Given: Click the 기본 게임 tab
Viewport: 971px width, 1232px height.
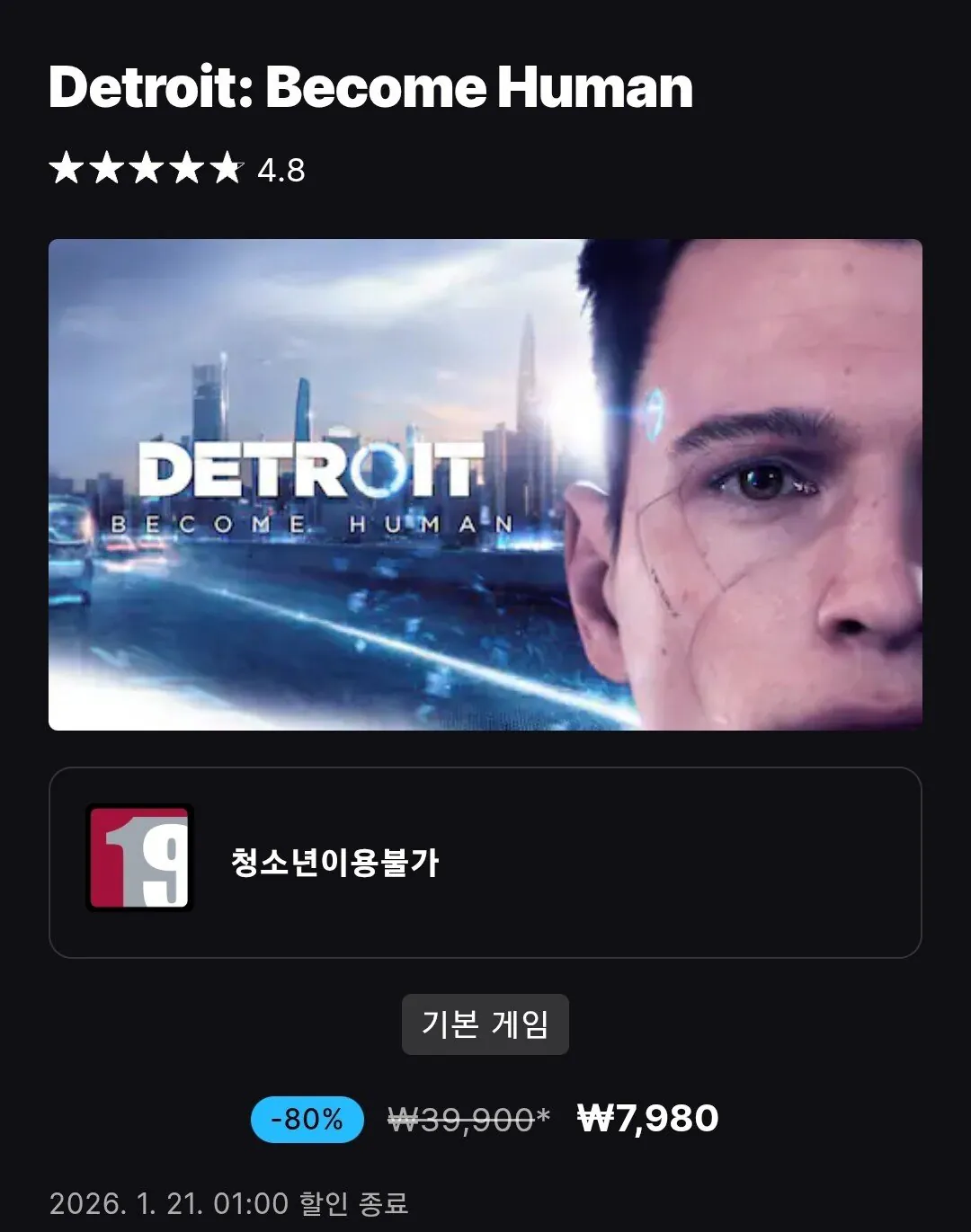Looking at the screenshot, I should point(485,1024).
